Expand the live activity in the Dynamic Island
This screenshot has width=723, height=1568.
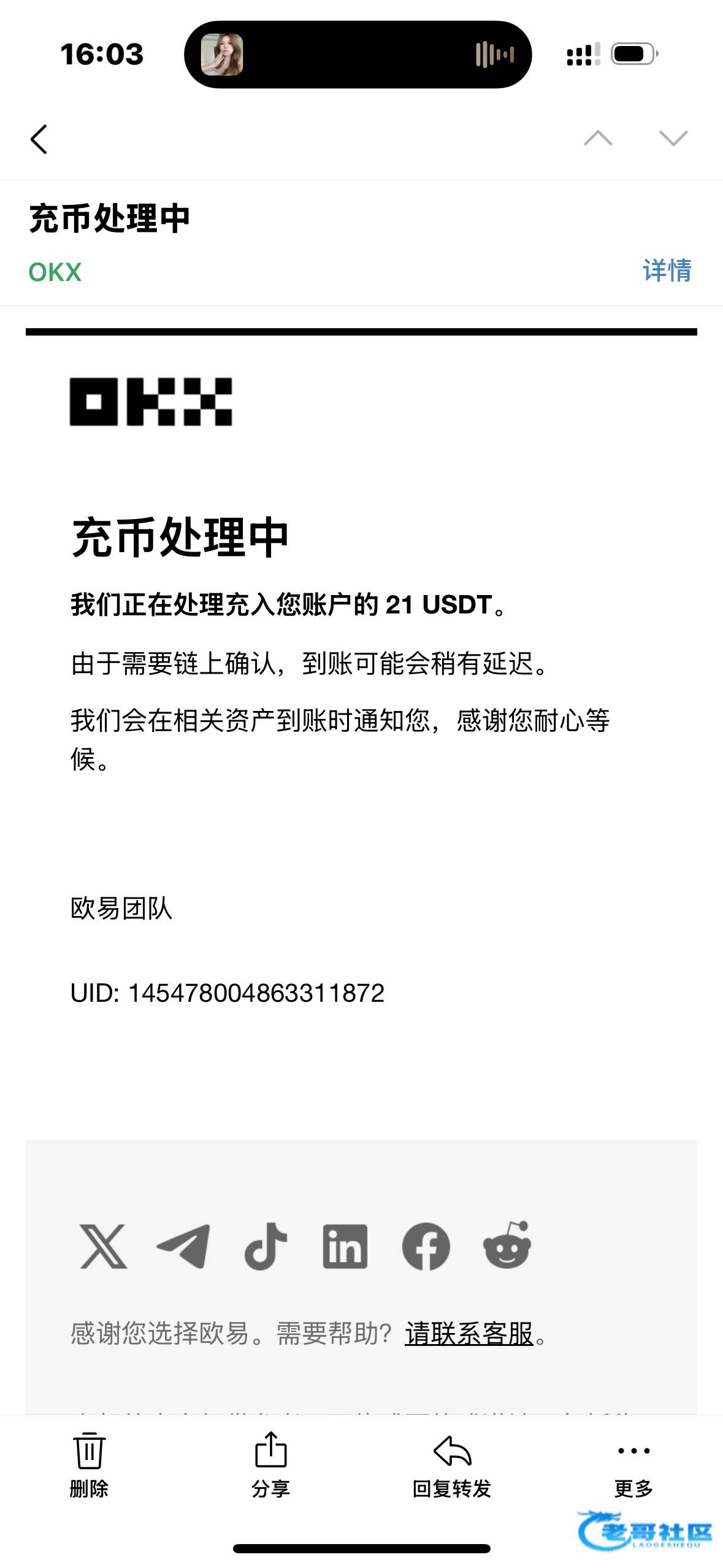(358, 55)
